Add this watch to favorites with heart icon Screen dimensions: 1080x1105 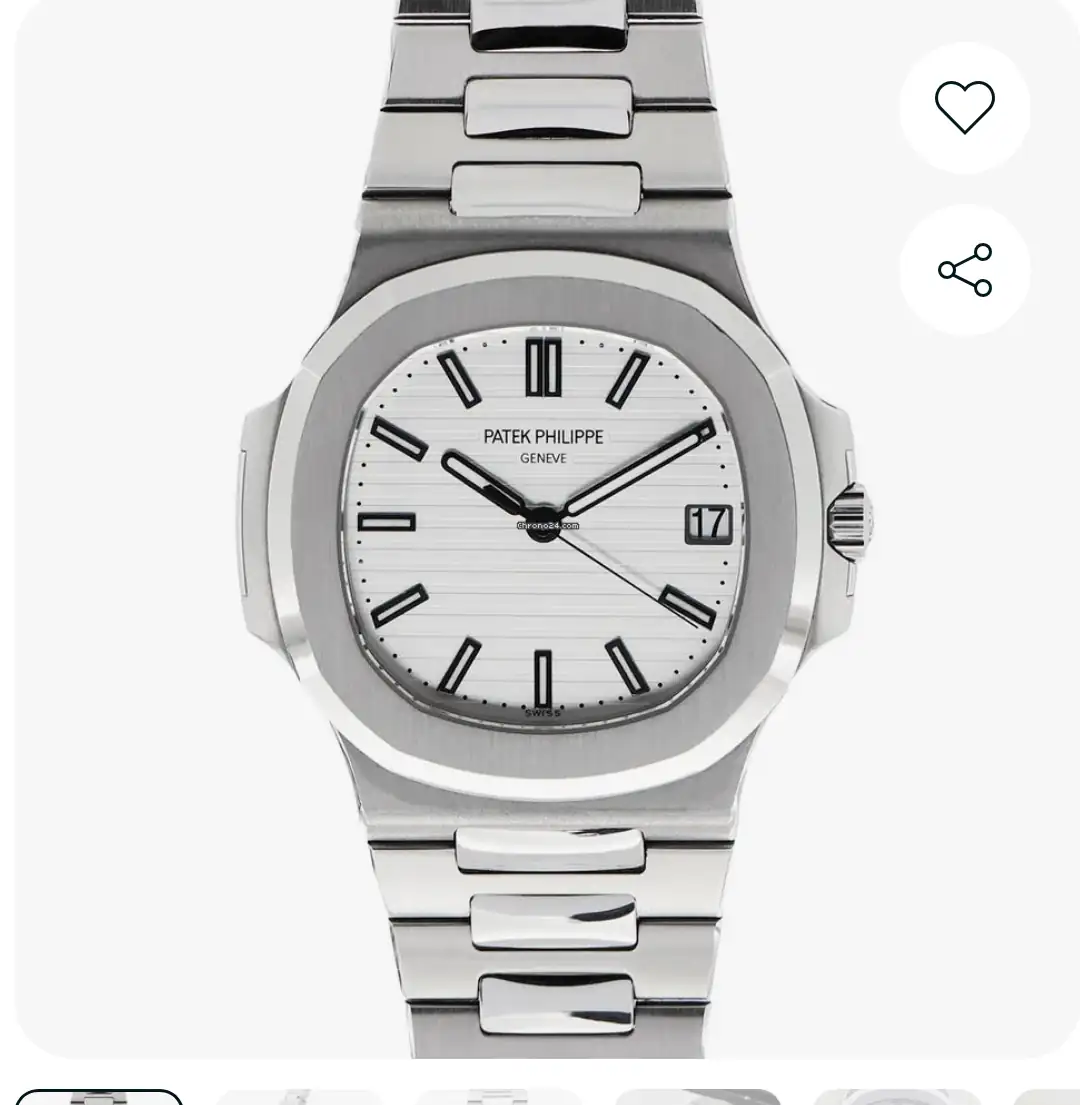[964, 107]
